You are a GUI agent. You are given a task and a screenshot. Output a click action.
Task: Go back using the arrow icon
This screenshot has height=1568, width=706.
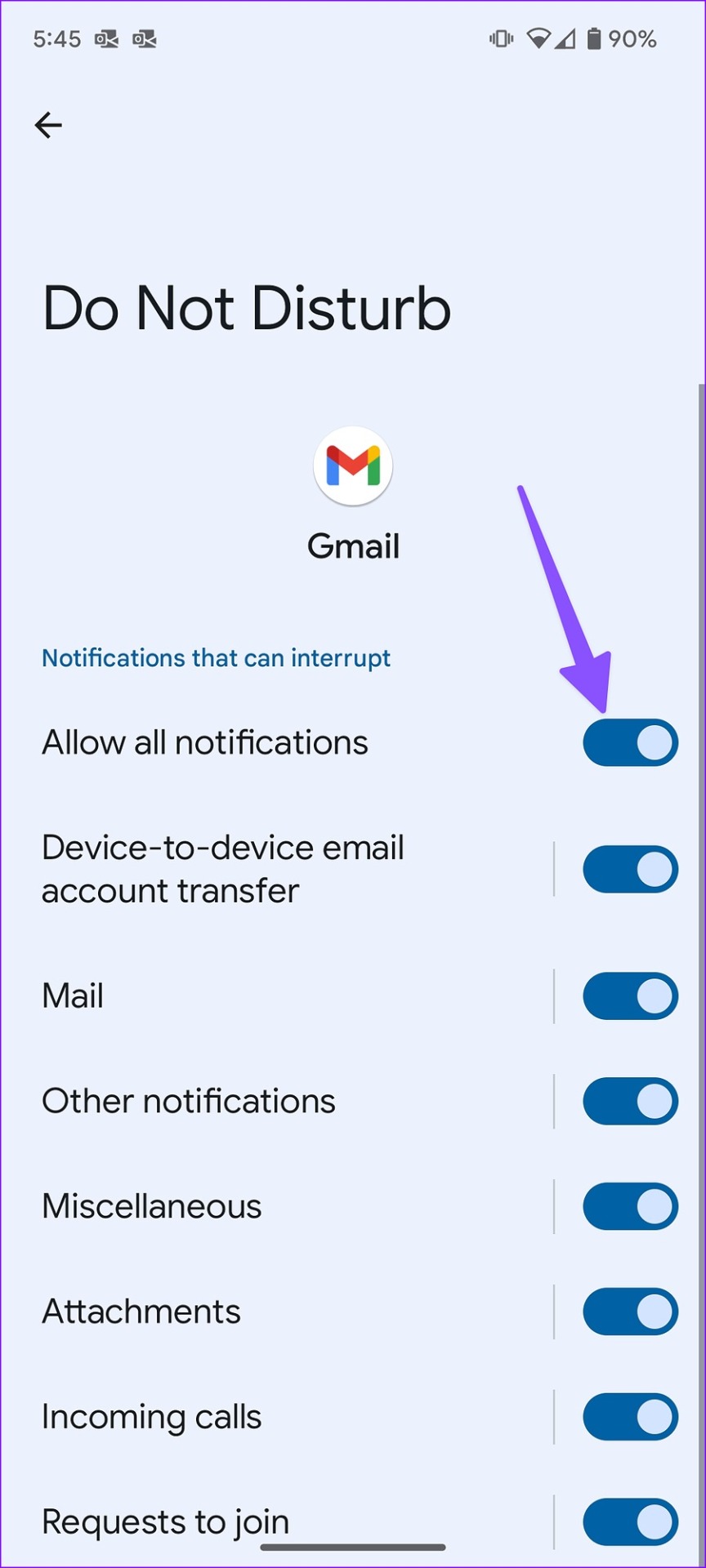[x=48, y=125]
